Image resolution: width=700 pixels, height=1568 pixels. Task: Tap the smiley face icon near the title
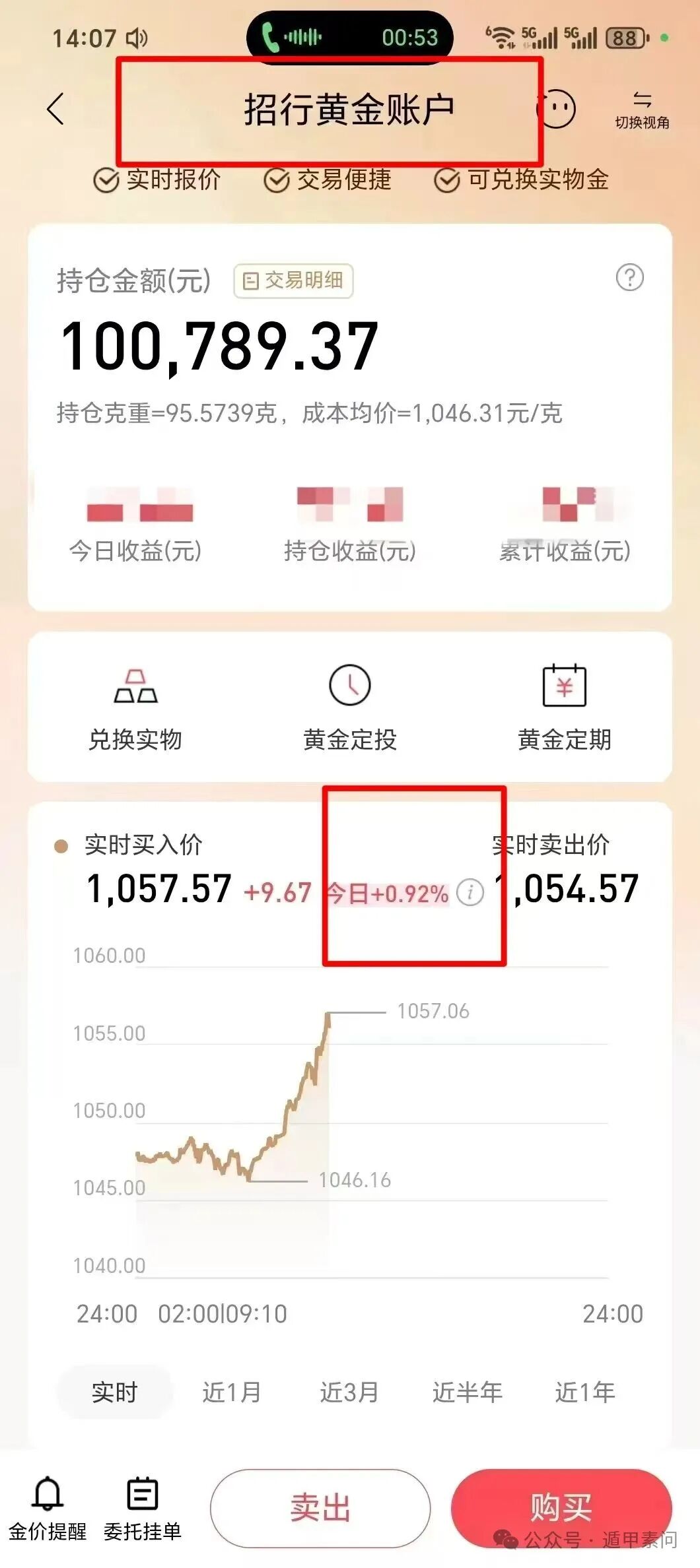click(x=558, y=108)
